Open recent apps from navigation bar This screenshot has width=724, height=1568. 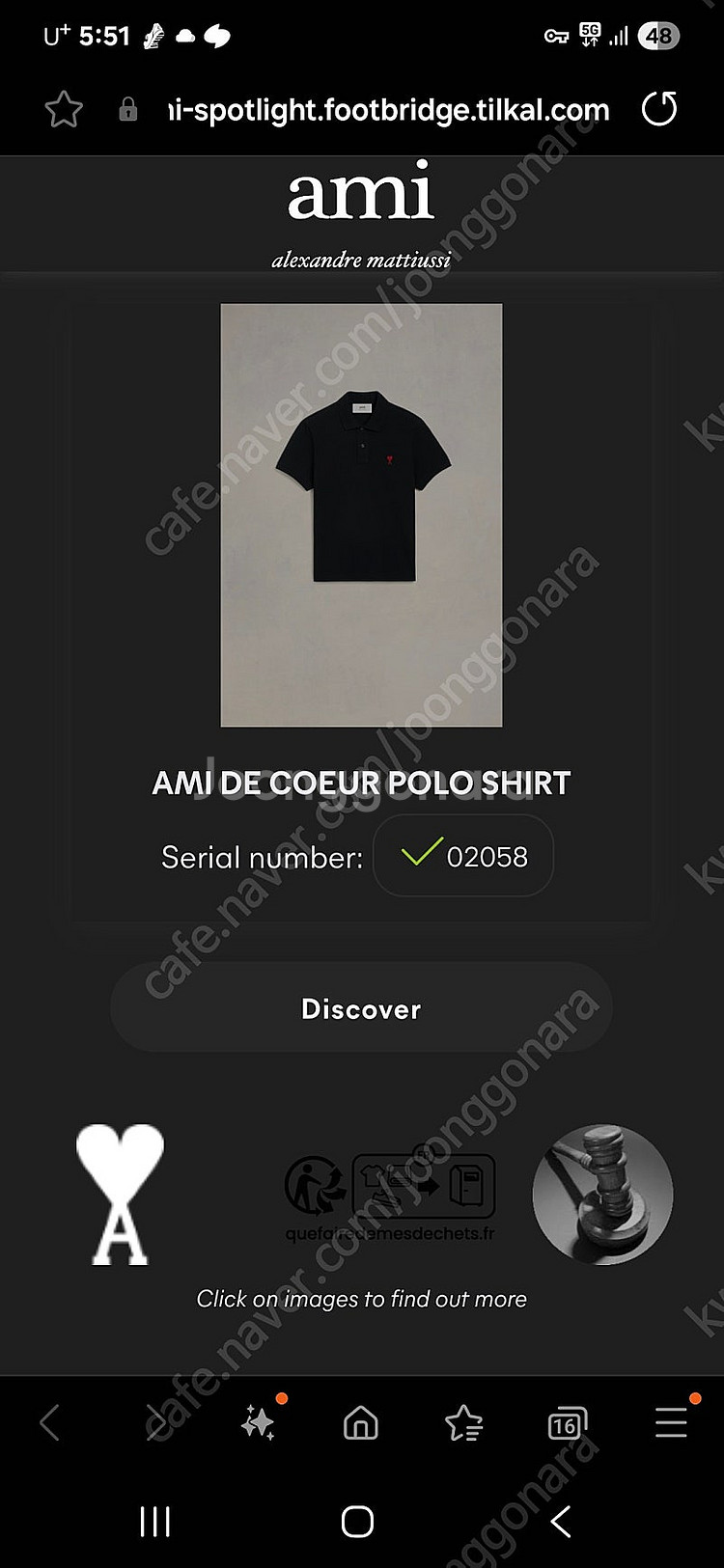pyautogui.click(x=155, y=1522)
